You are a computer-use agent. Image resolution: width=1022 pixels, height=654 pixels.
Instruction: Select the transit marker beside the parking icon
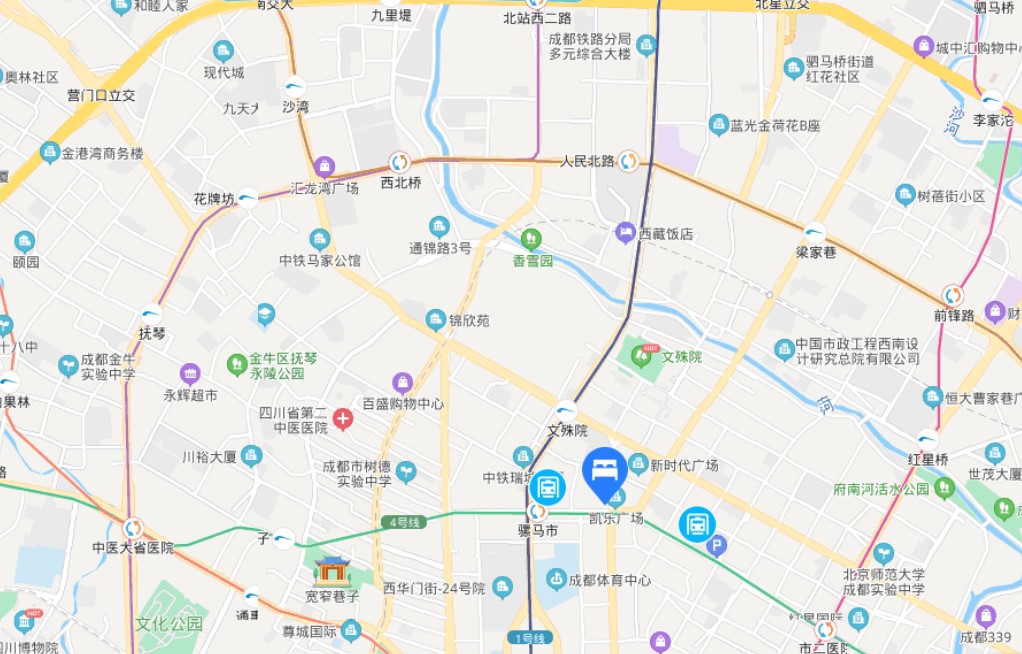pos(697,525)
